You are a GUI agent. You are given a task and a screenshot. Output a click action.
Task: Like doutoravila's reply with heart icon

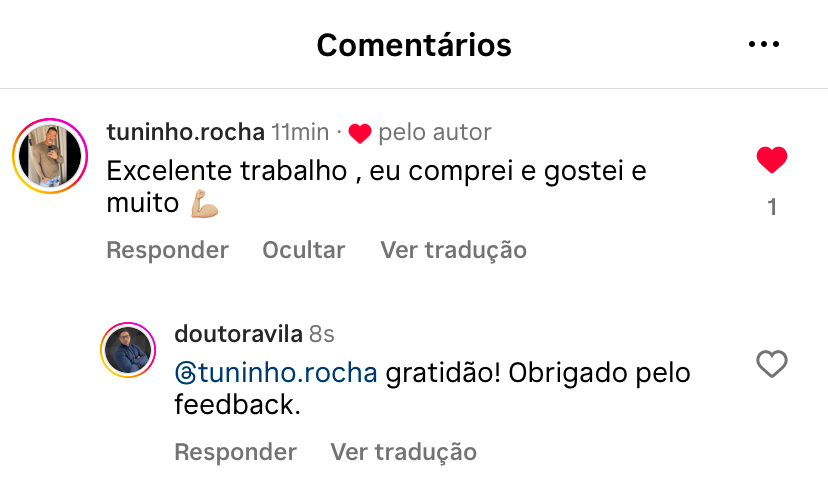[771, 365]
